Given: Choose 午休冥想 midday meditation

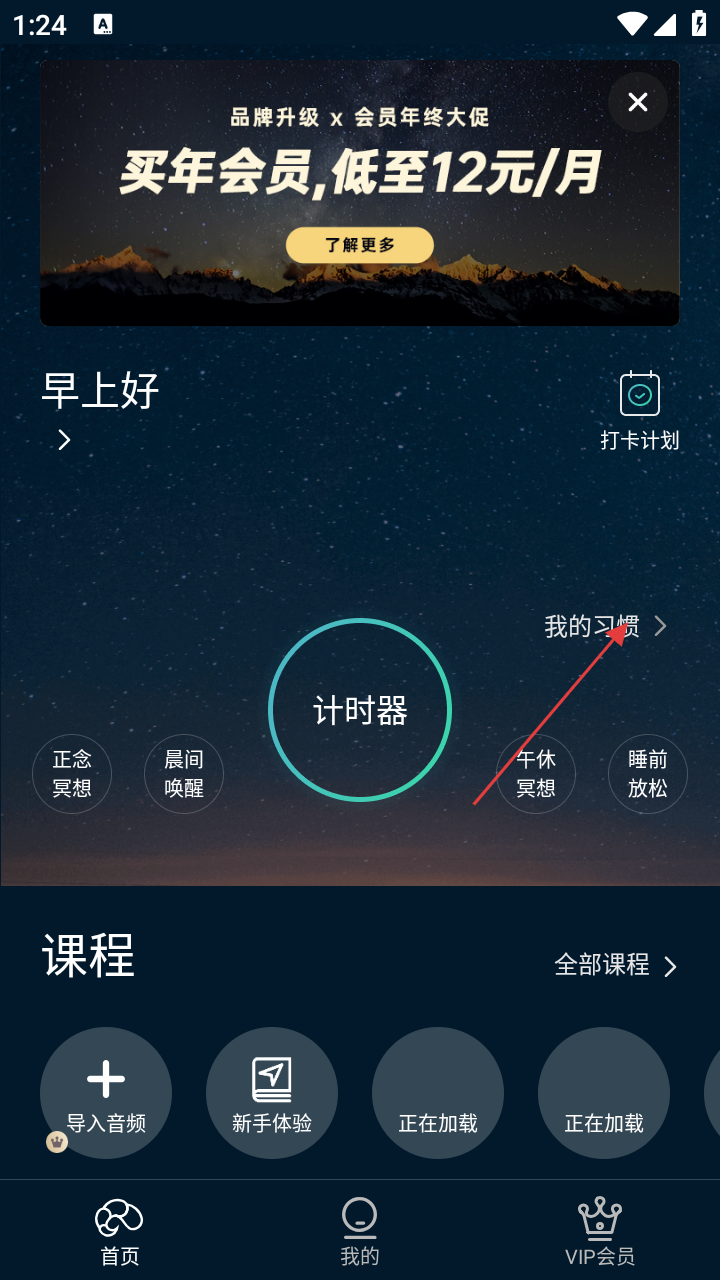Looking at the screenshot, I should (x=536, y=774).
